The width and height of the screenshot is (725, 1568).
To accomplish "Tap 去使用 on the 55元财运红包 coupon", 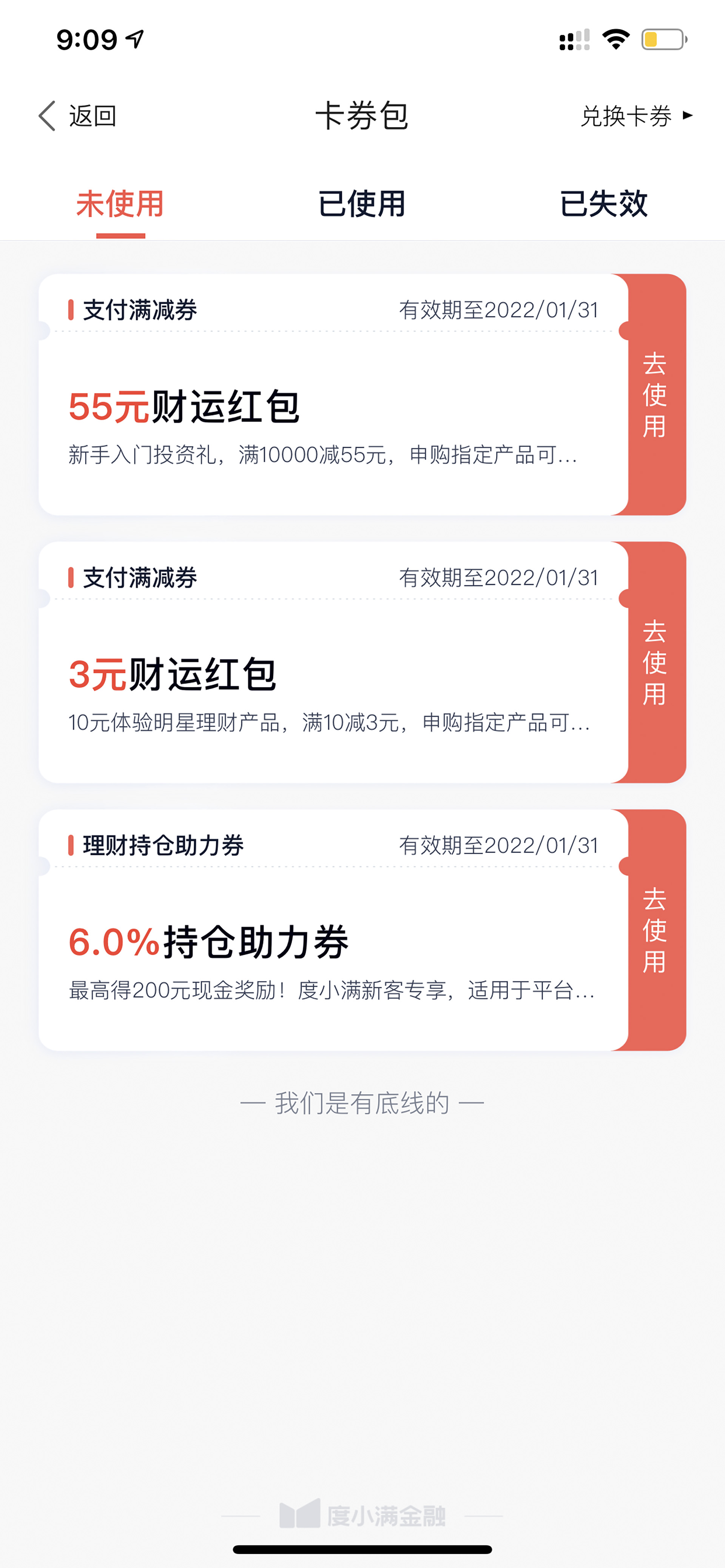I will pyautogui.click(x=656, y=394).
